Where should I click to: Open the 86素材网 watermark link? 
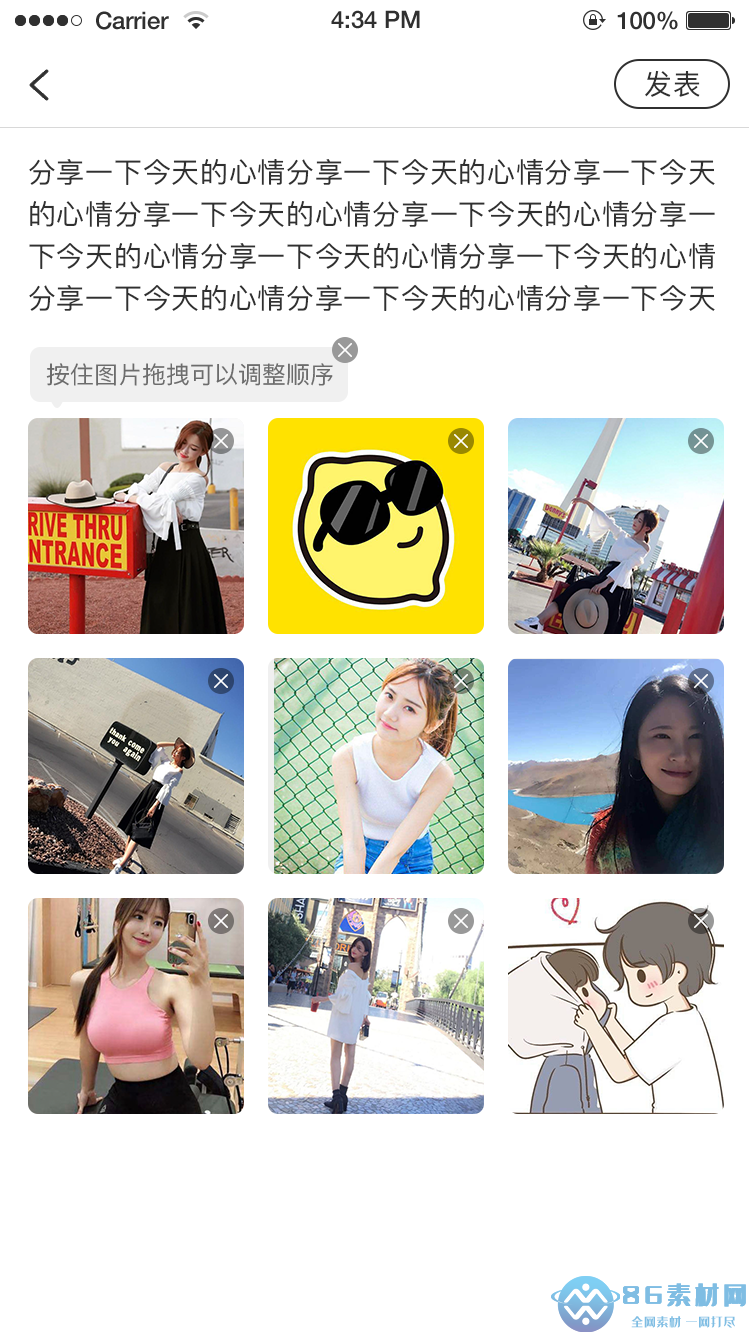coord(645,1293)
